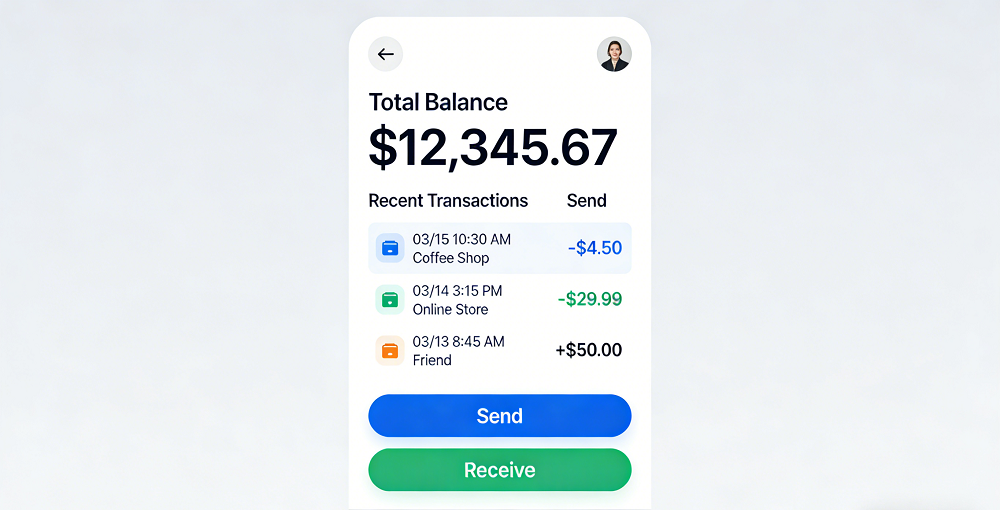Open the Friend +$50.00 transaction

click(x=499, y=350)
